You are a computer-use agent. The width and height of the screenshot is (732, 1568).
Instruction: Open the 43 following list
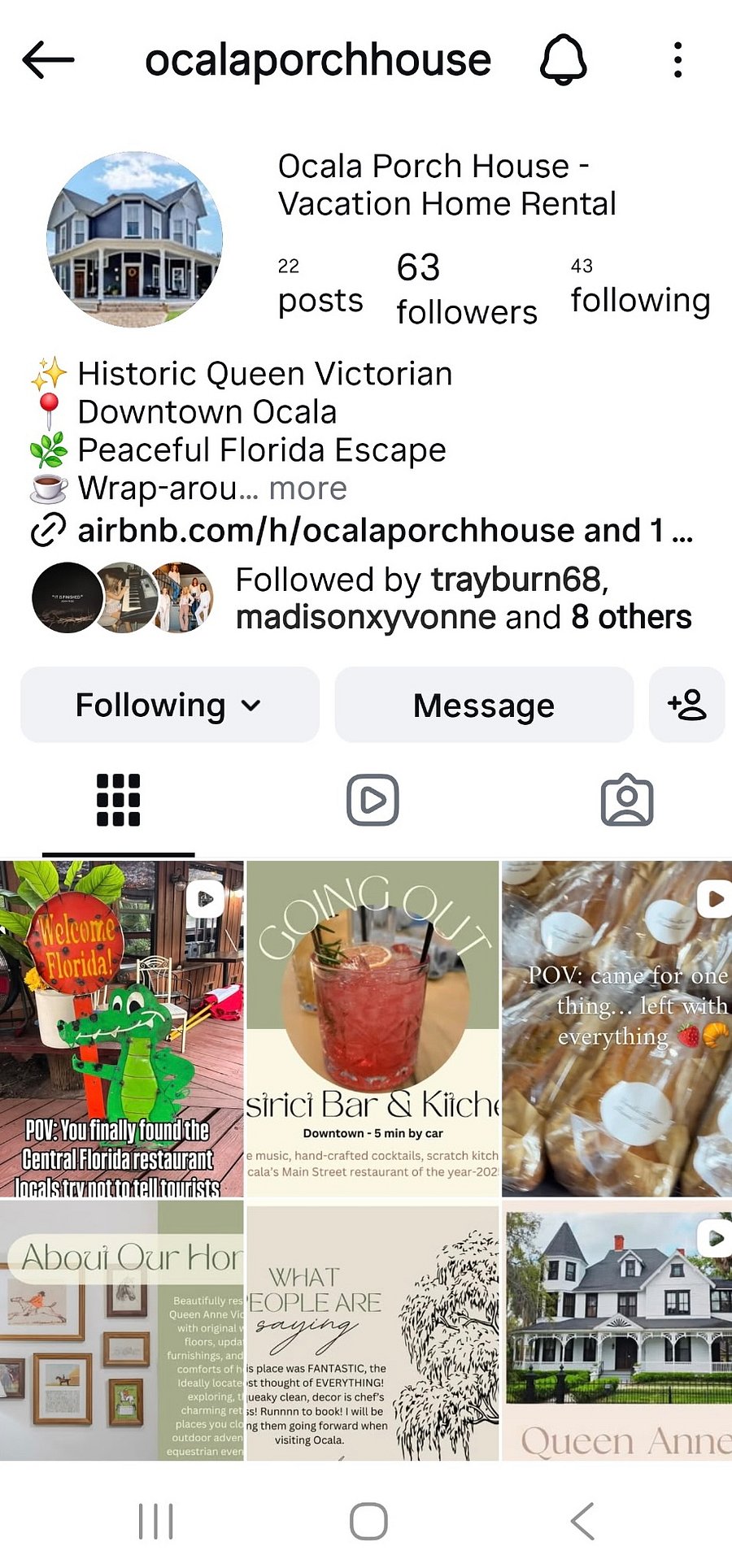[x=640, y=287]
